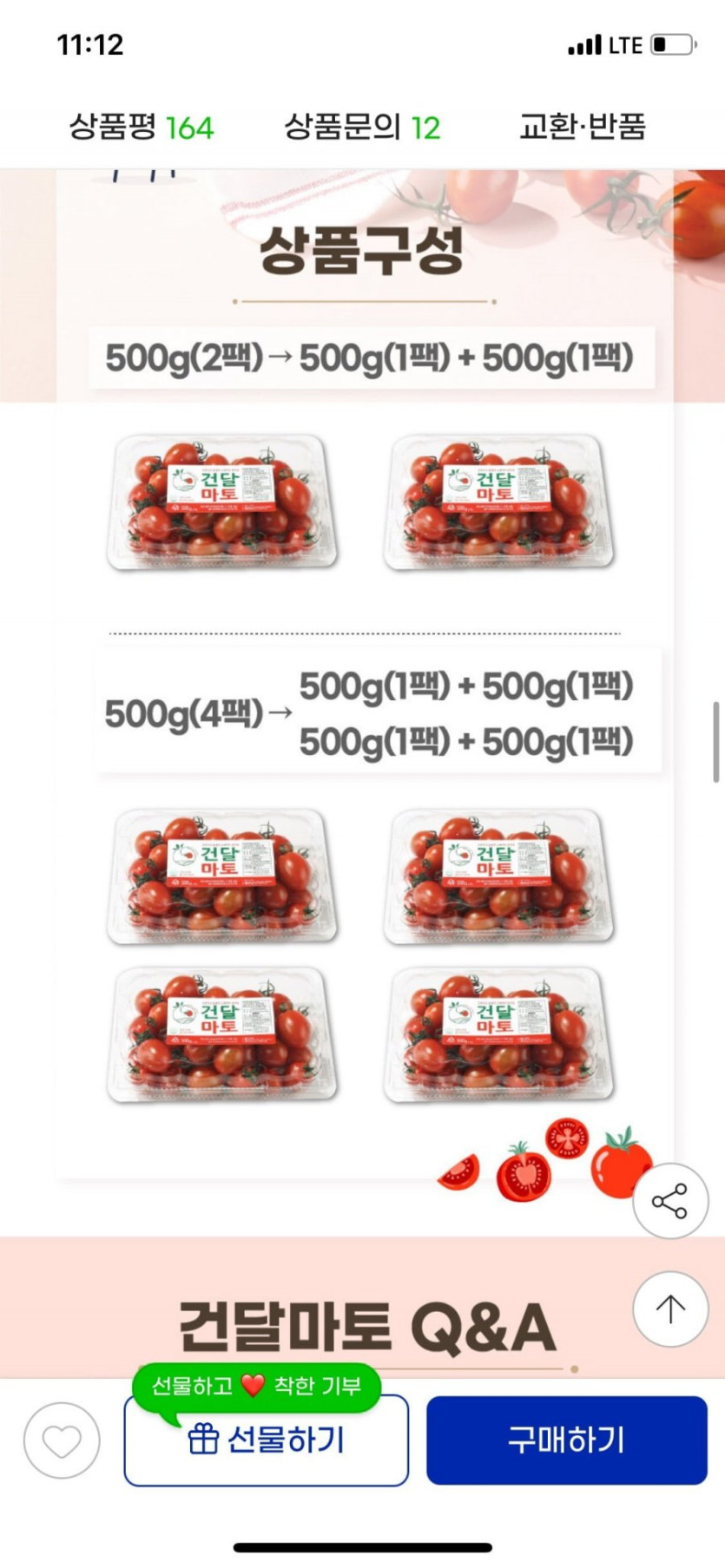Share this product

click(670, 1201)
